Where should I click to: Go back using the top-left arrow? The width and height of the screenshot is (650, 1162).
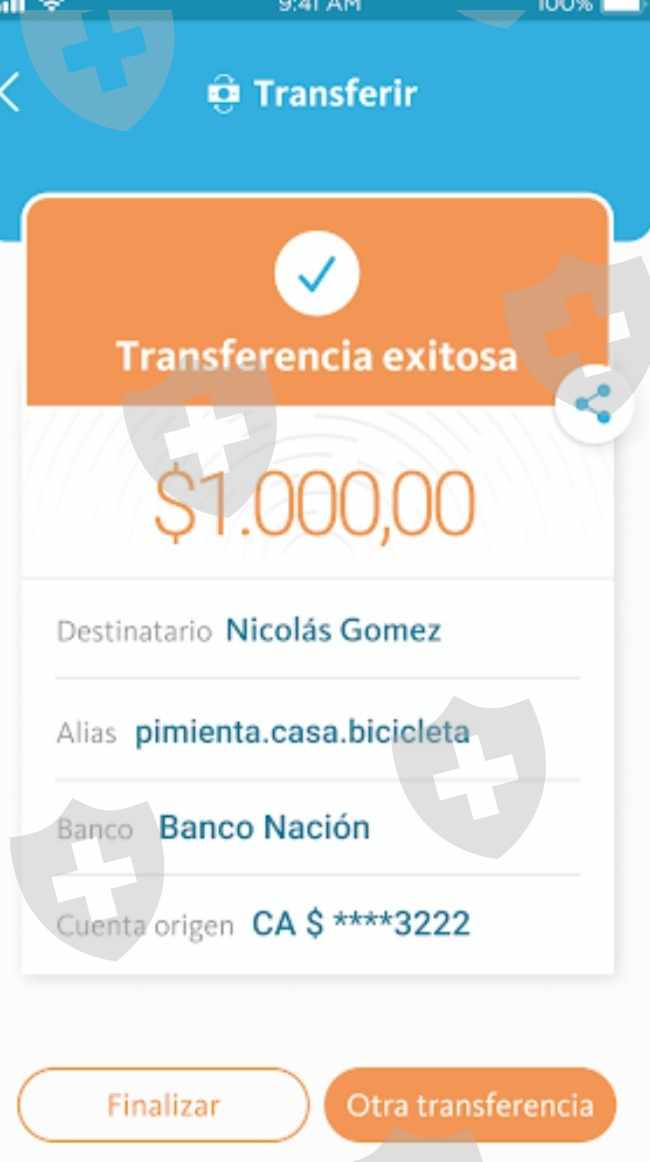click(10, 93)
